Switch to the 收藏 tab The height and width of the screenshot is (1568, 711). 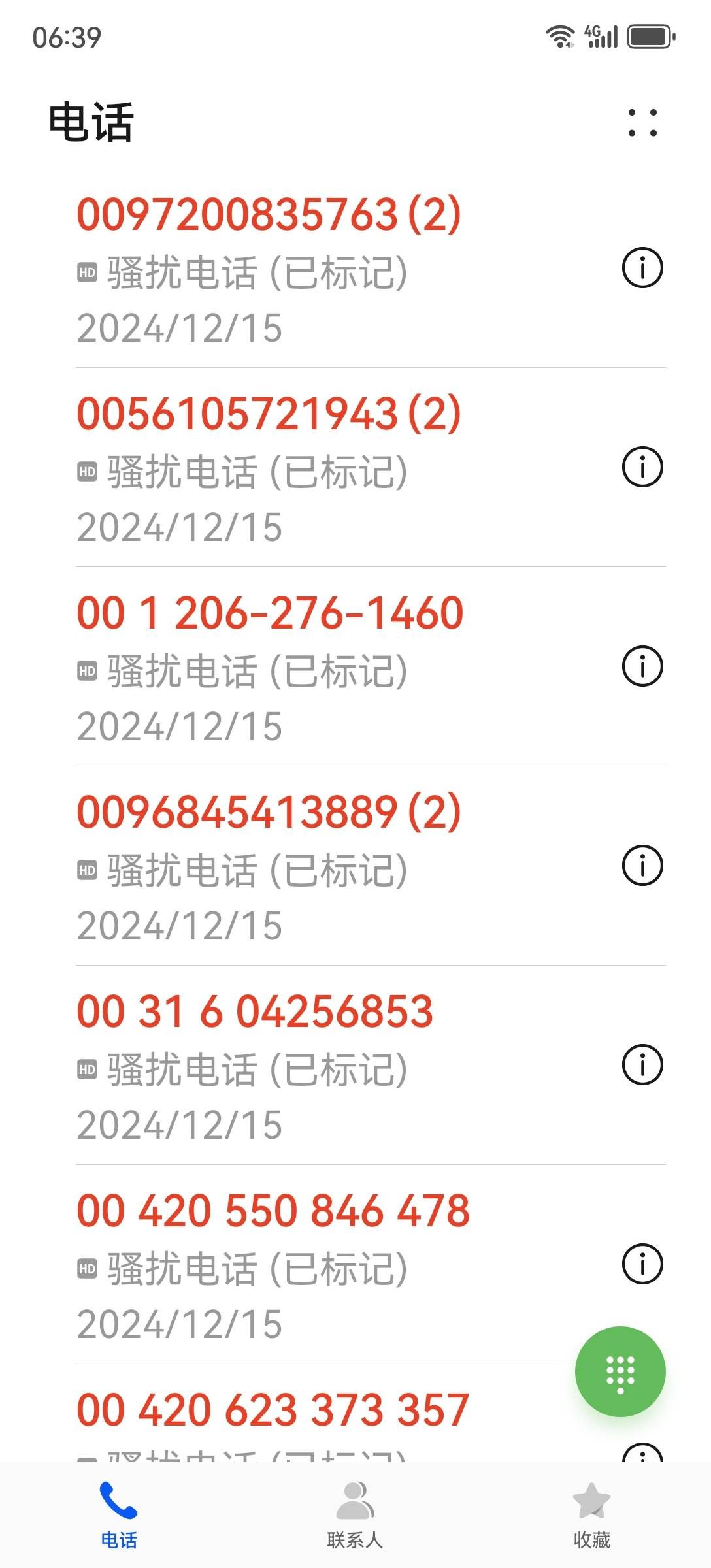coord(591,1514)
